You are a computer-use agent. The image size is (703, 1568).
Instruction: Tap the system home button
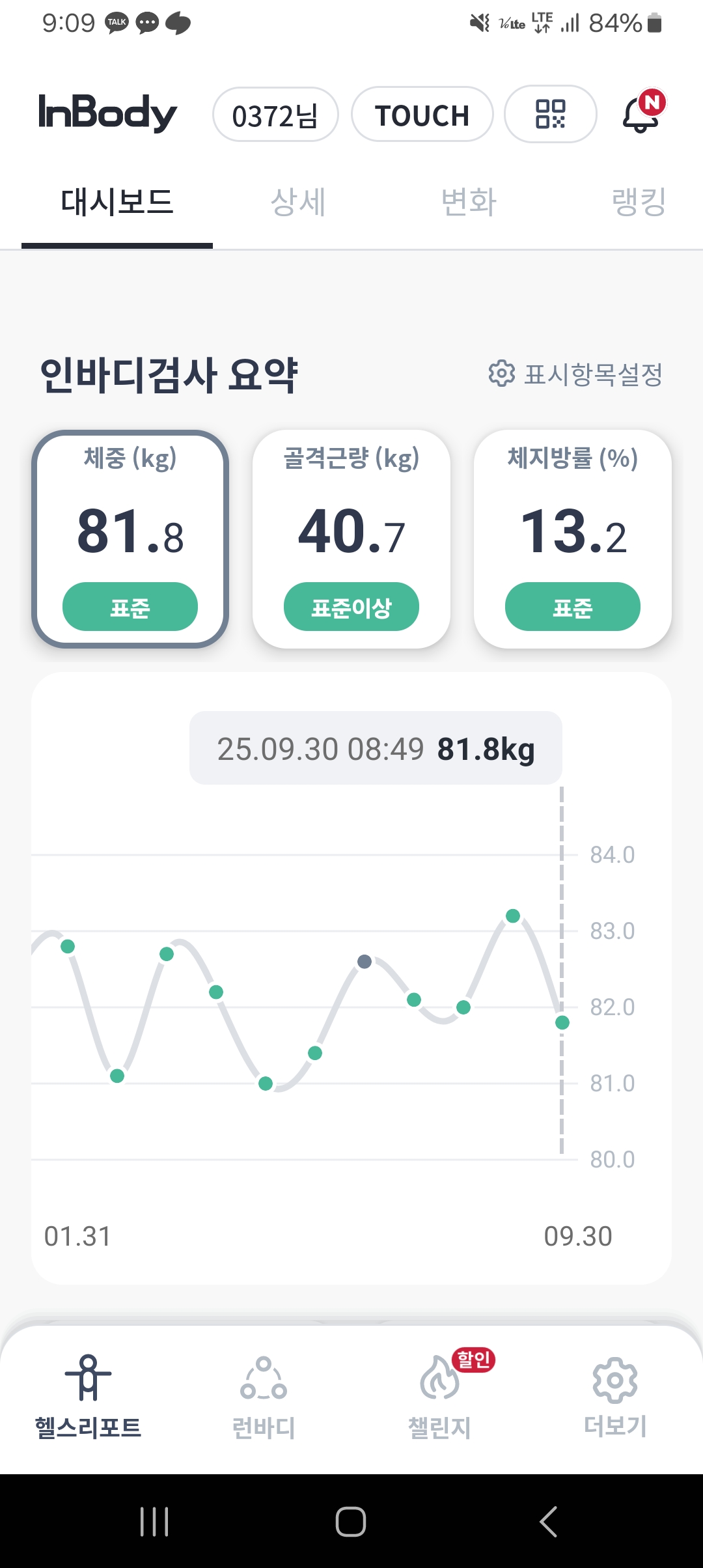pyautogui.click(x=351, y=1522)
